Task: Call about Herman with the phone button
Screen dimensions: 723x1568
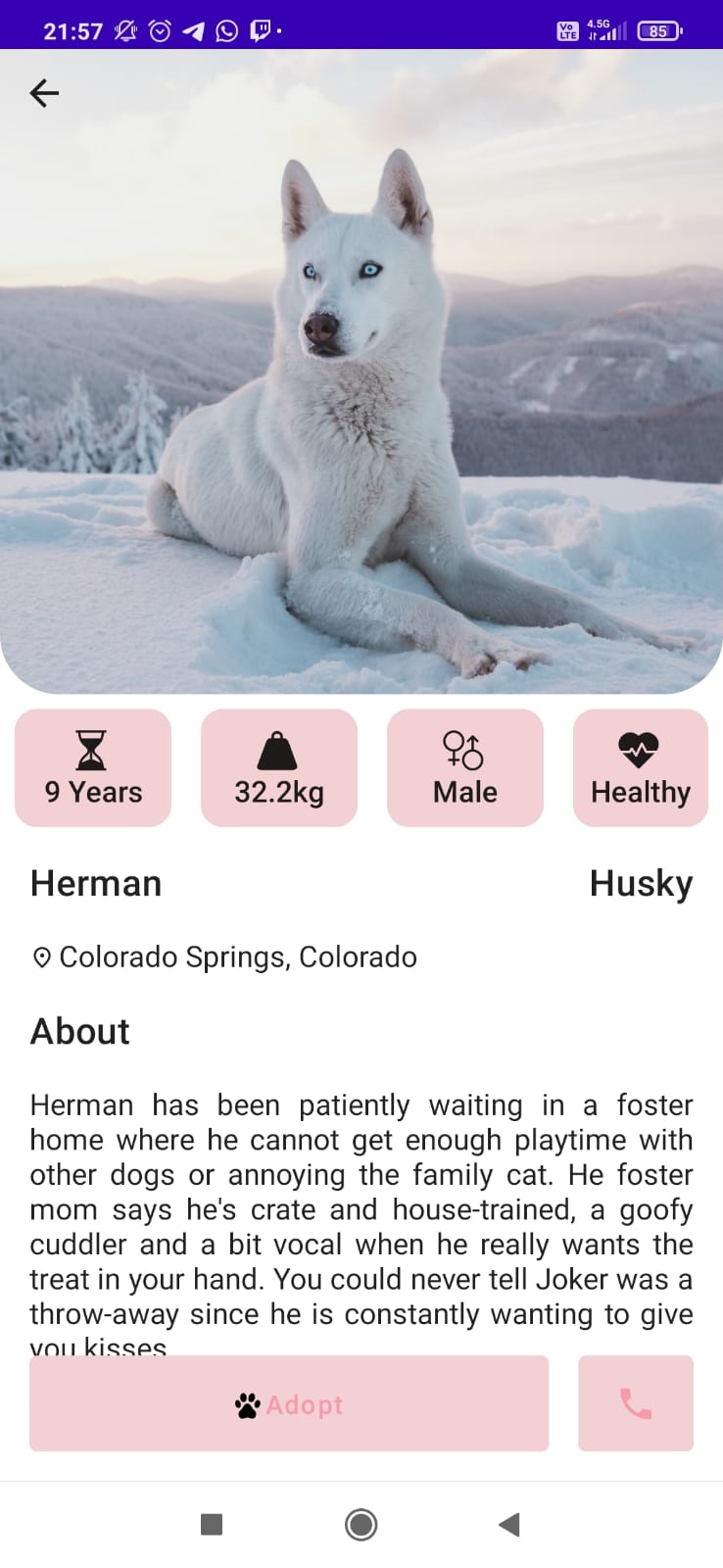Action: [636, 1403]
